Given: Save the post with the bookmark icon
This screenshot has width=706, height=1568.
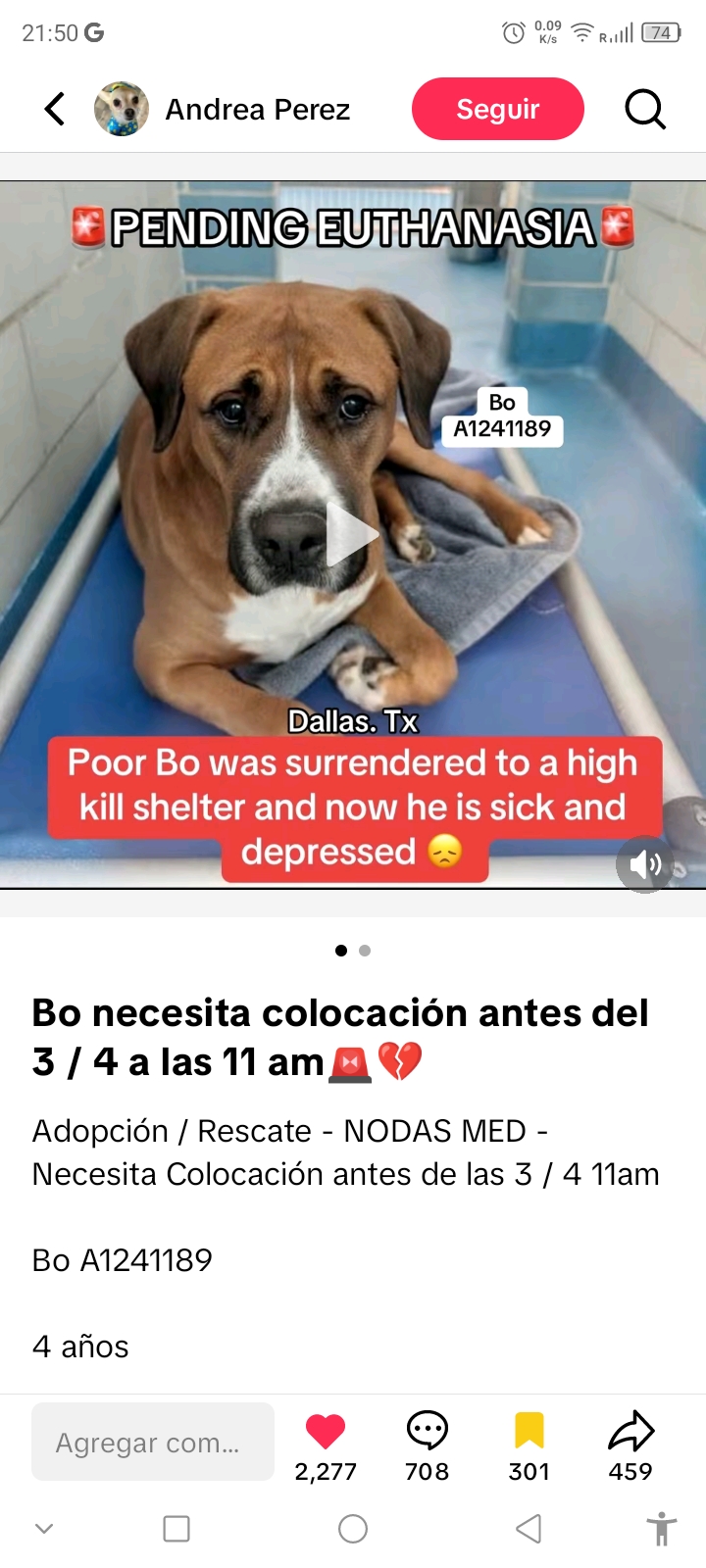Looking at the screenshot, I should [529, 1431].
